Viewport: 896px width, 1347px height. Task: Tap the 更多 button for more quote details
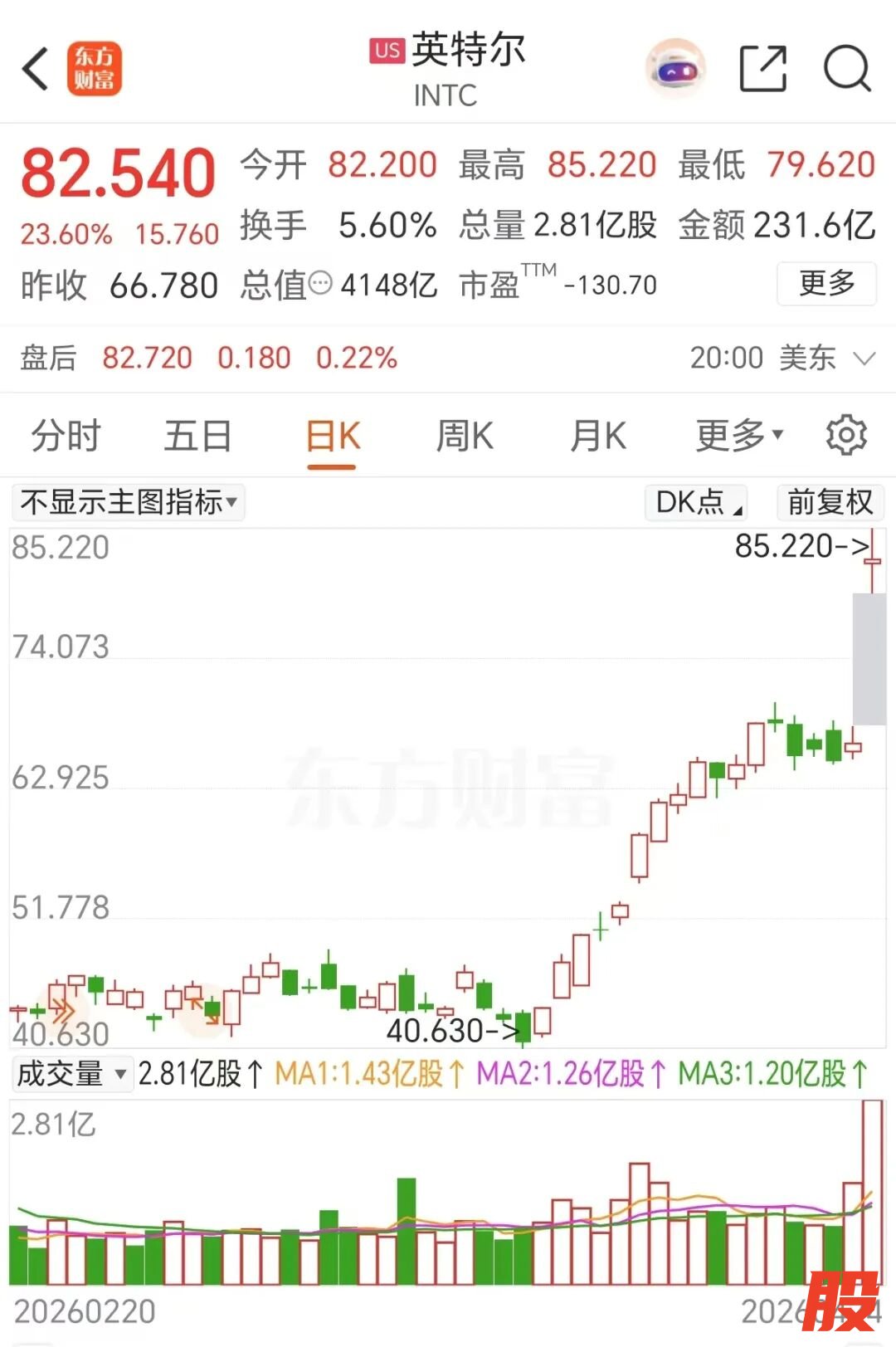(x=826, y=284)
